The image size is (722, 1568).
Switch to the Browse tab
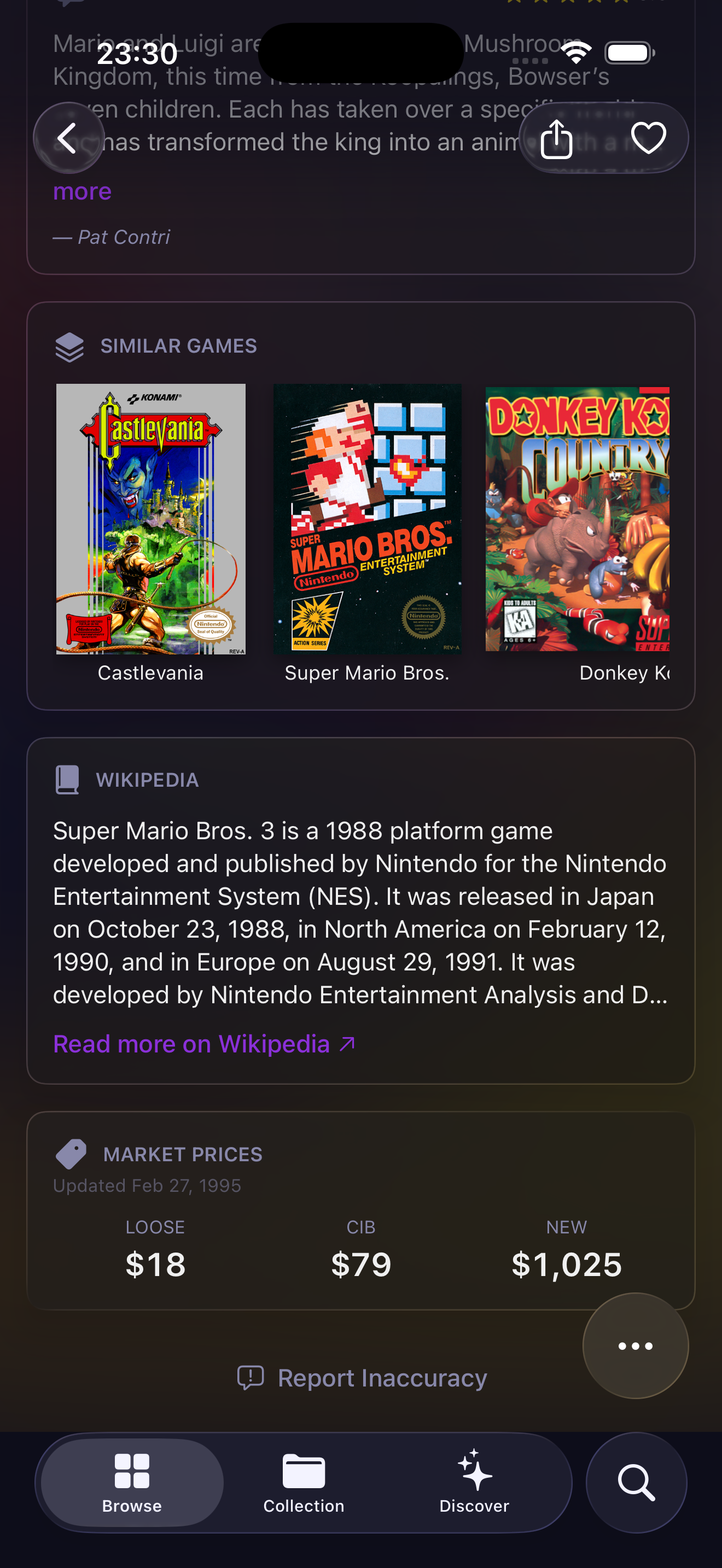point(131,1482)
